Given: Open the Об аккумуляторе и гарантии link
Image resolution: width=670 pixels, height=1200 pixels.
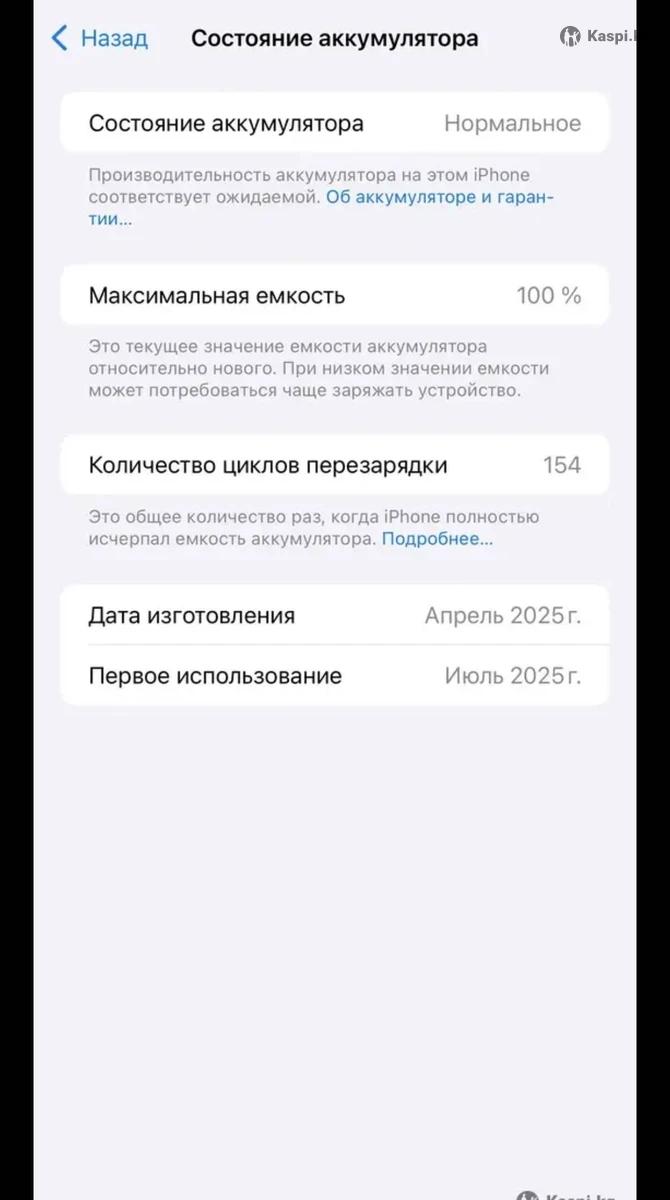Looking at the screenshot, I should 440,197.
